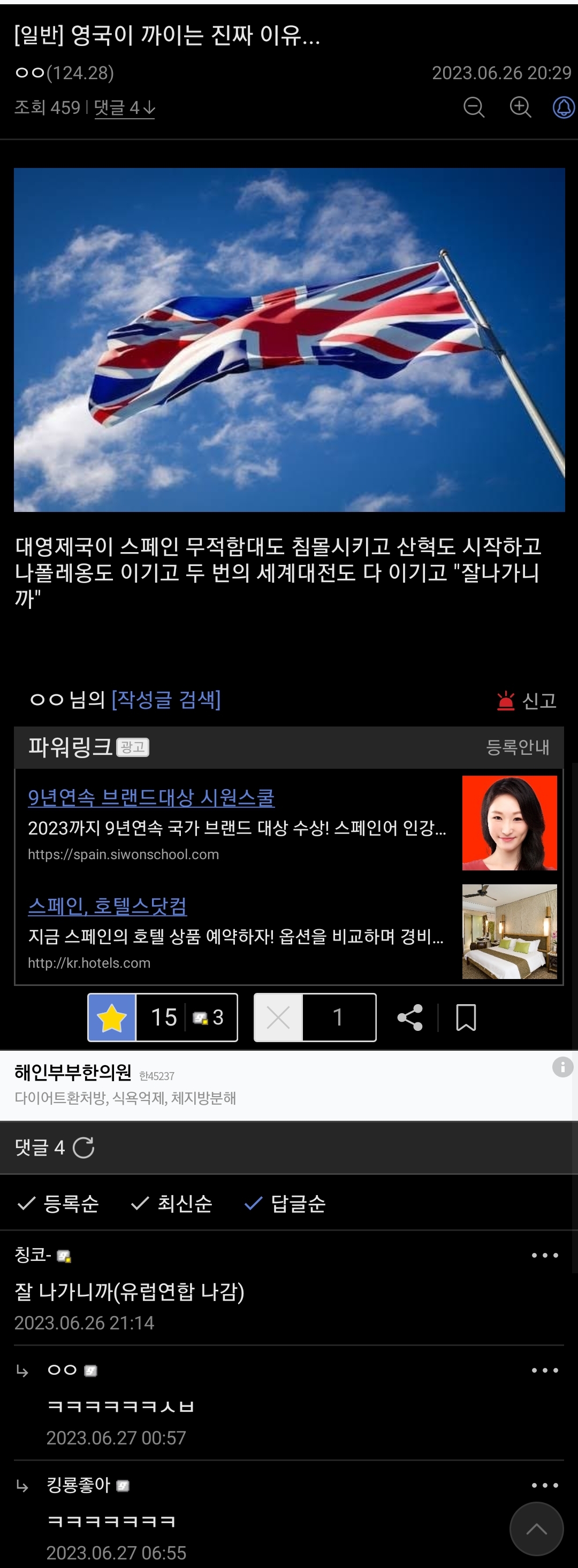
Task: Open the UK flag image
Action: [x=290, y=339]
